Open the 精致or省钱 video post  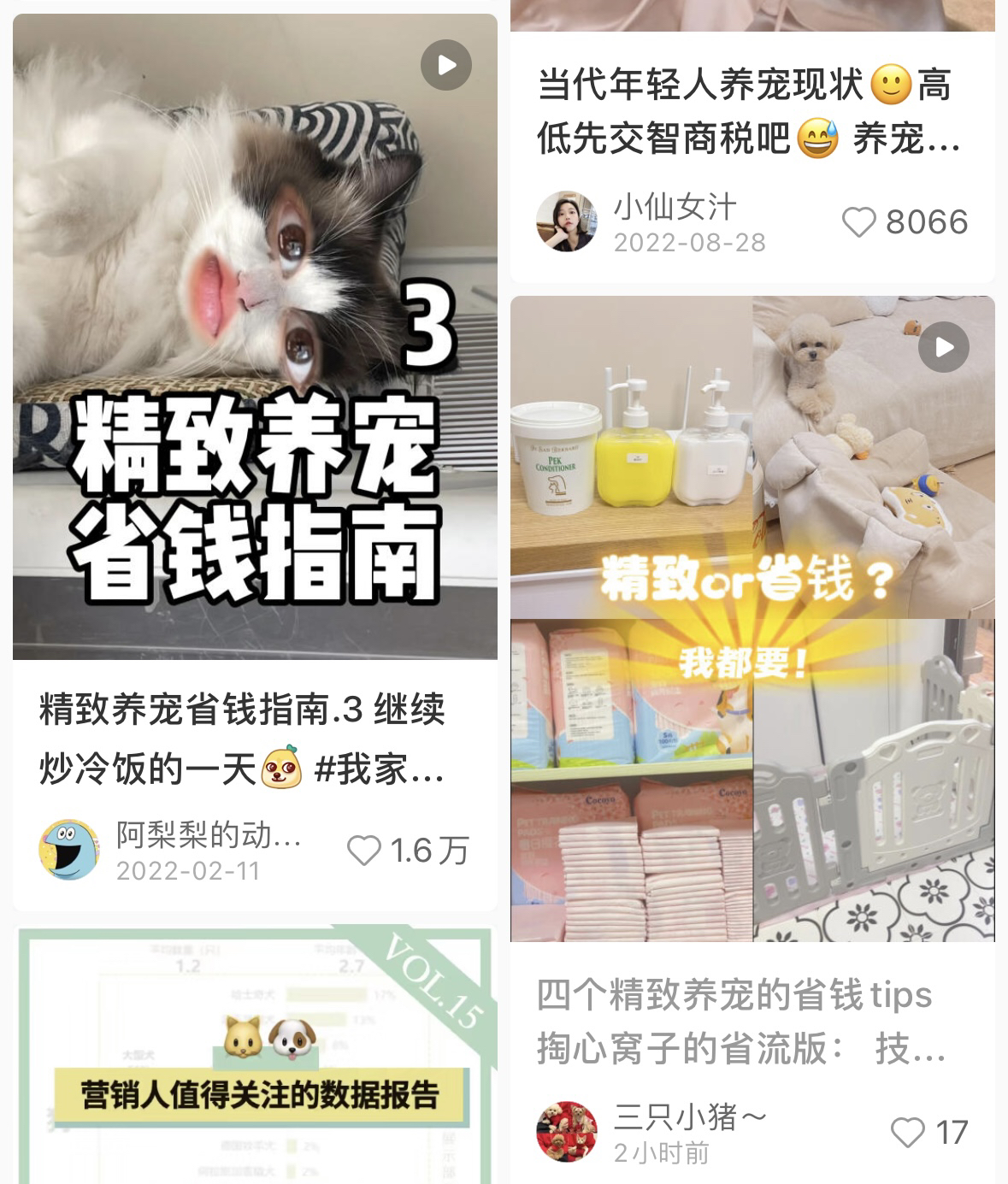(x=752, y=618)
